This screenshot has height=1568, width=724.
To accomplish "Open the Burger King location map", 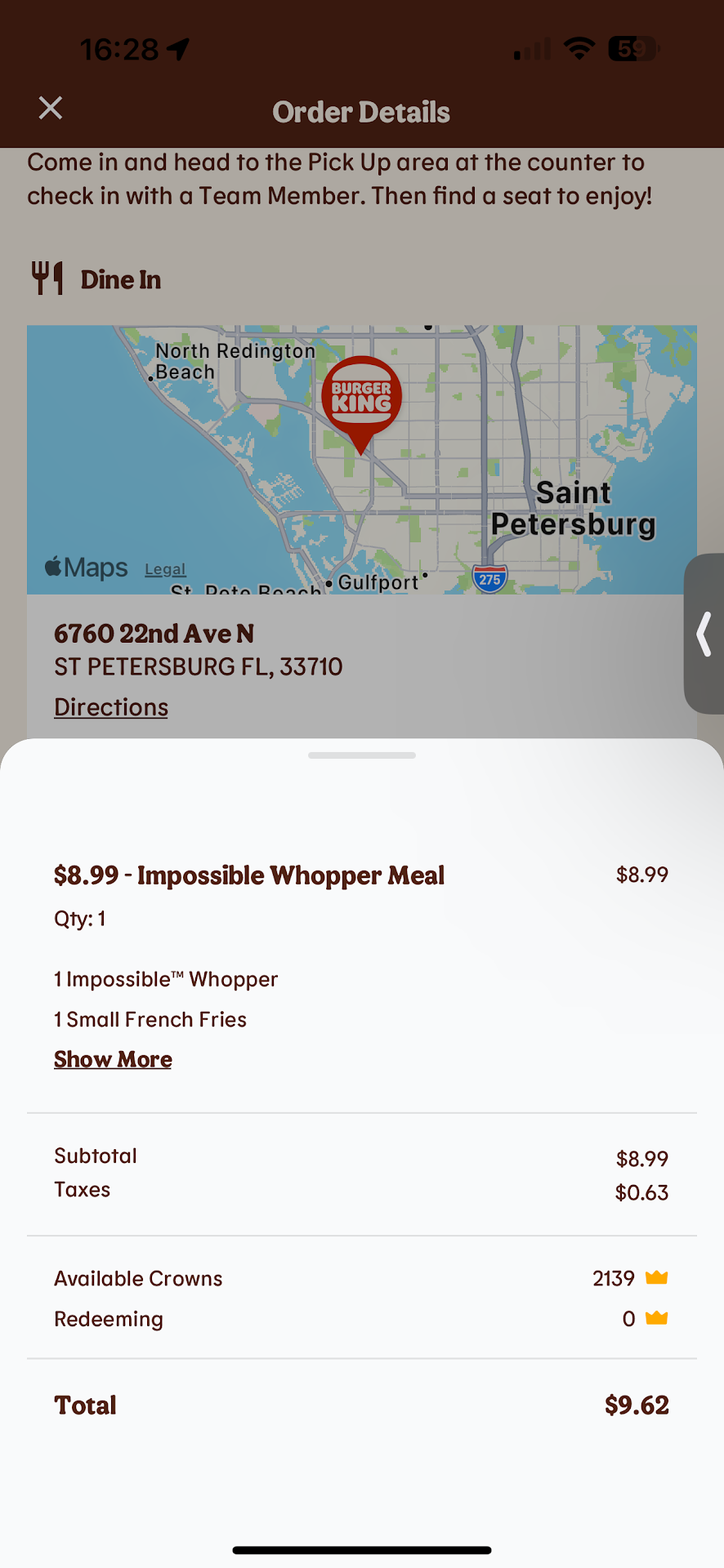I will click(x=362, y=460).
